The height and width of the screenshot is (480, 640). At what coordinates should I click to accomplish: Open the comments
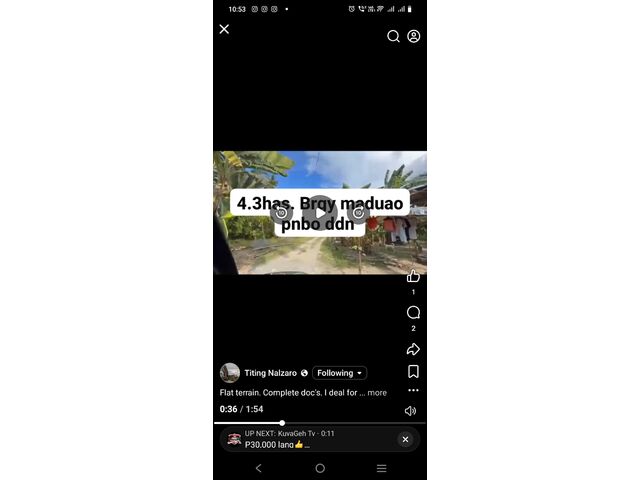point(413,312)
